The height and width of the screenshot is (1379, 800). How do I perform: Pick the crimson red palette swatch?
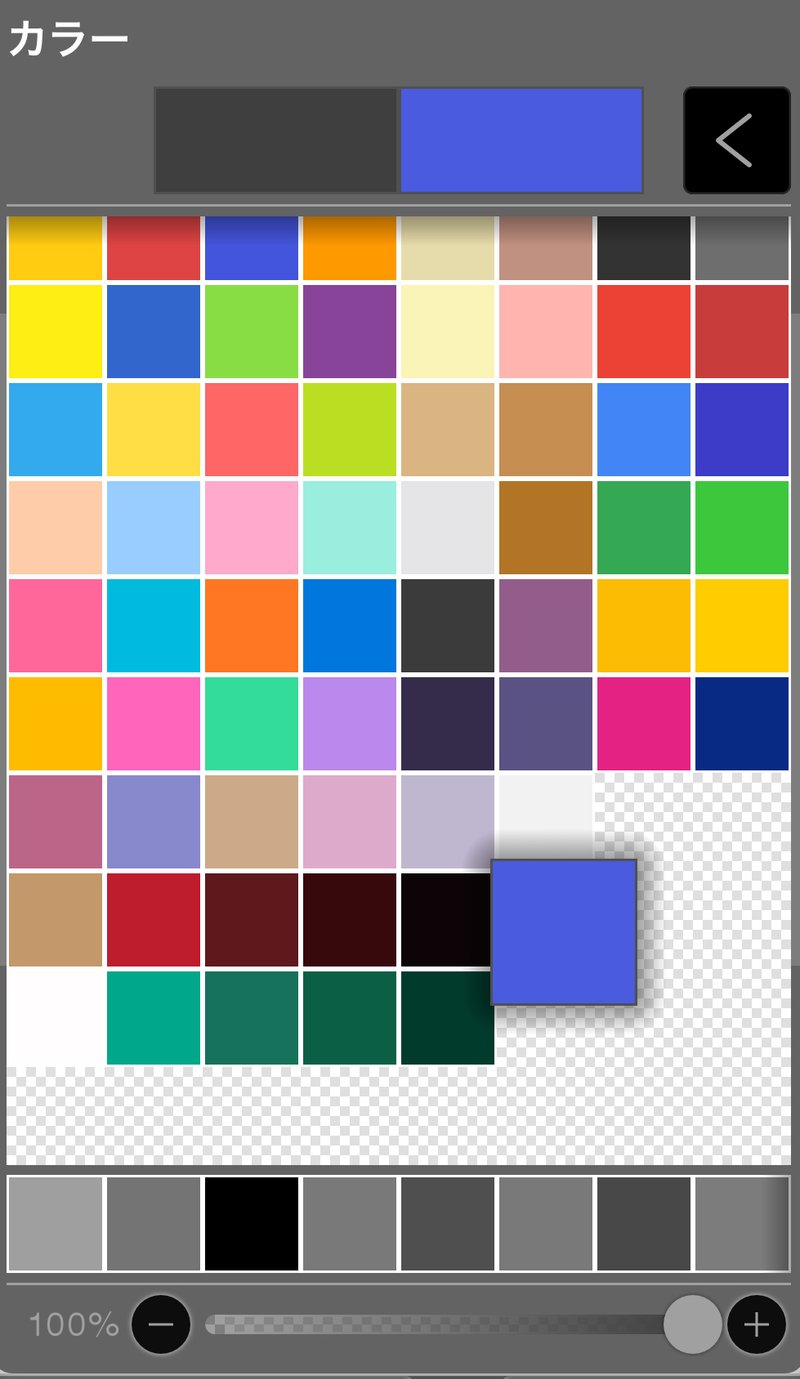(x=154, y=919)
